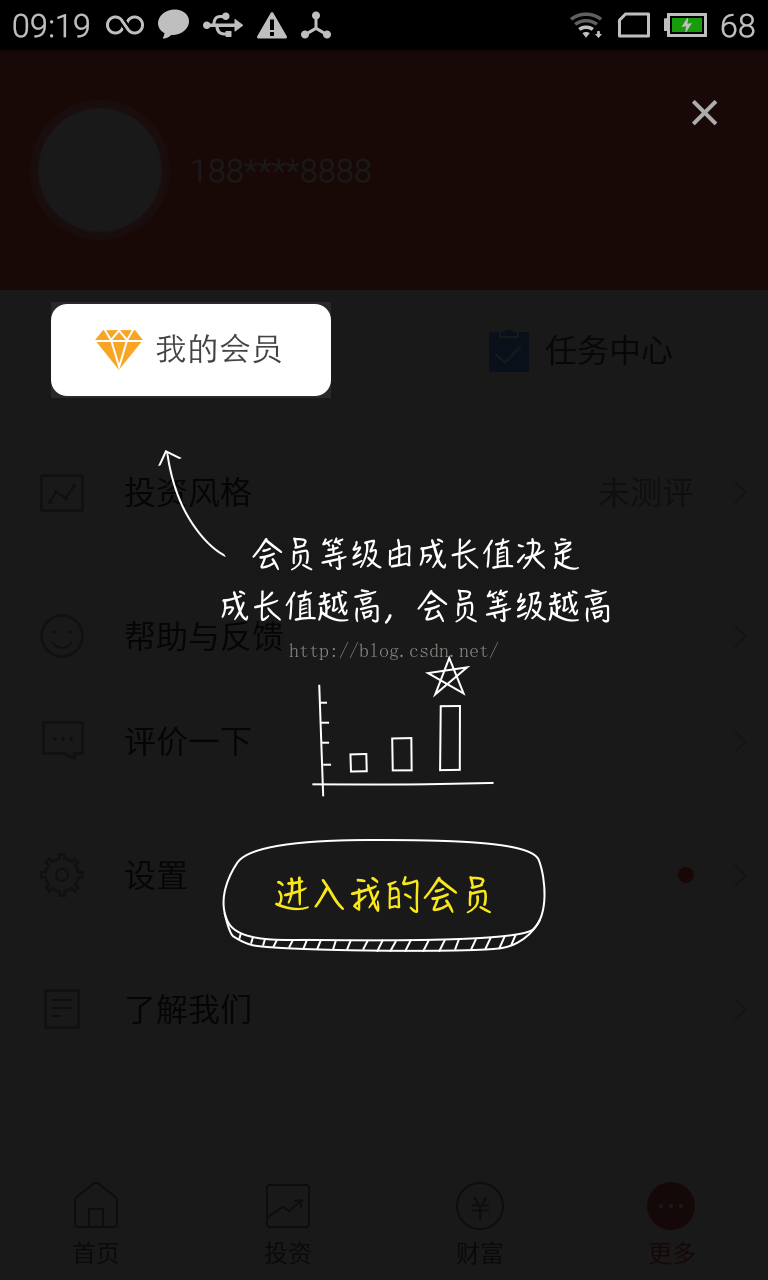The height and width of the screenshot is (1280, 768).
Task: Tap the 进入我的会员 button
Action: pos(383,894)
